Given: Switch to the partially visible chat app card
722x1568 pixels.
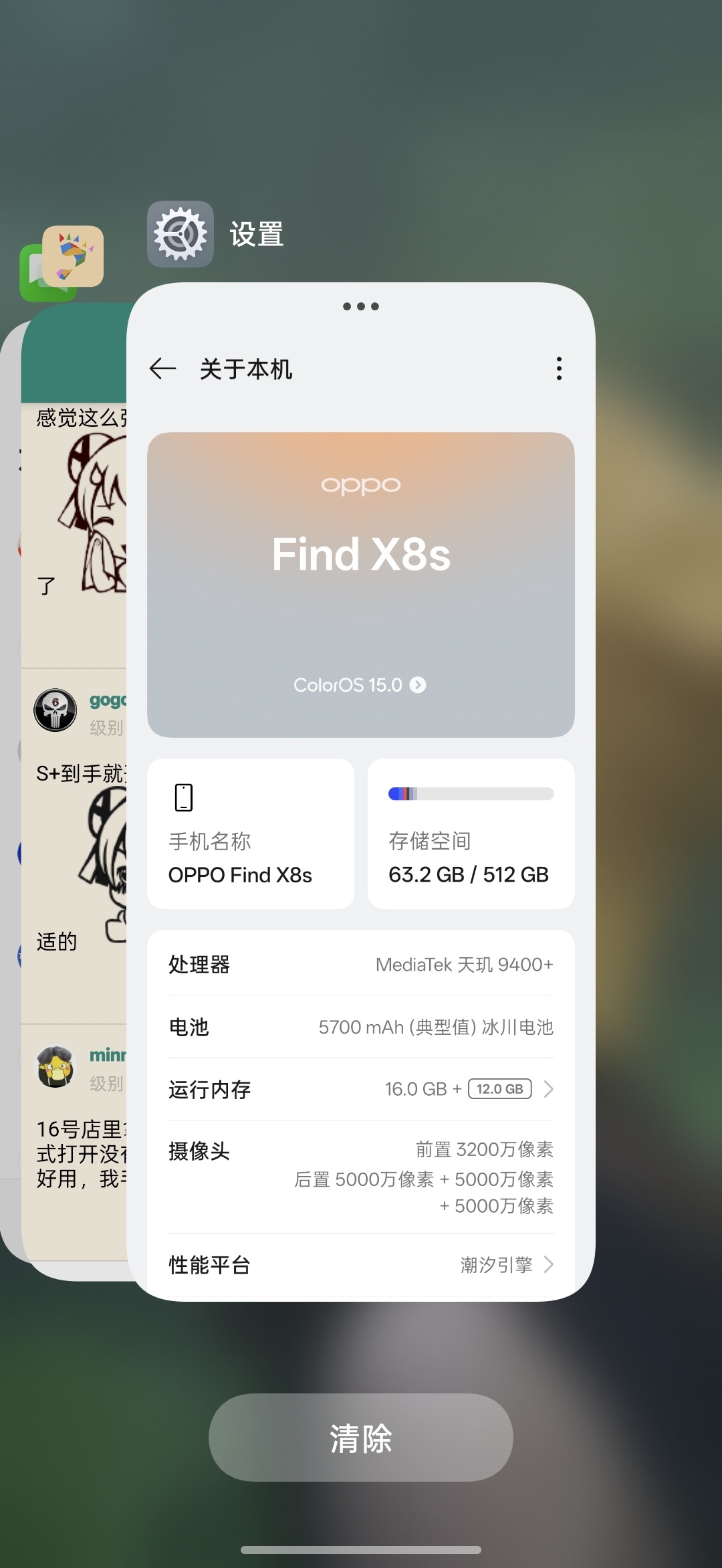Looking at the screenshot, I should (74, 803).
